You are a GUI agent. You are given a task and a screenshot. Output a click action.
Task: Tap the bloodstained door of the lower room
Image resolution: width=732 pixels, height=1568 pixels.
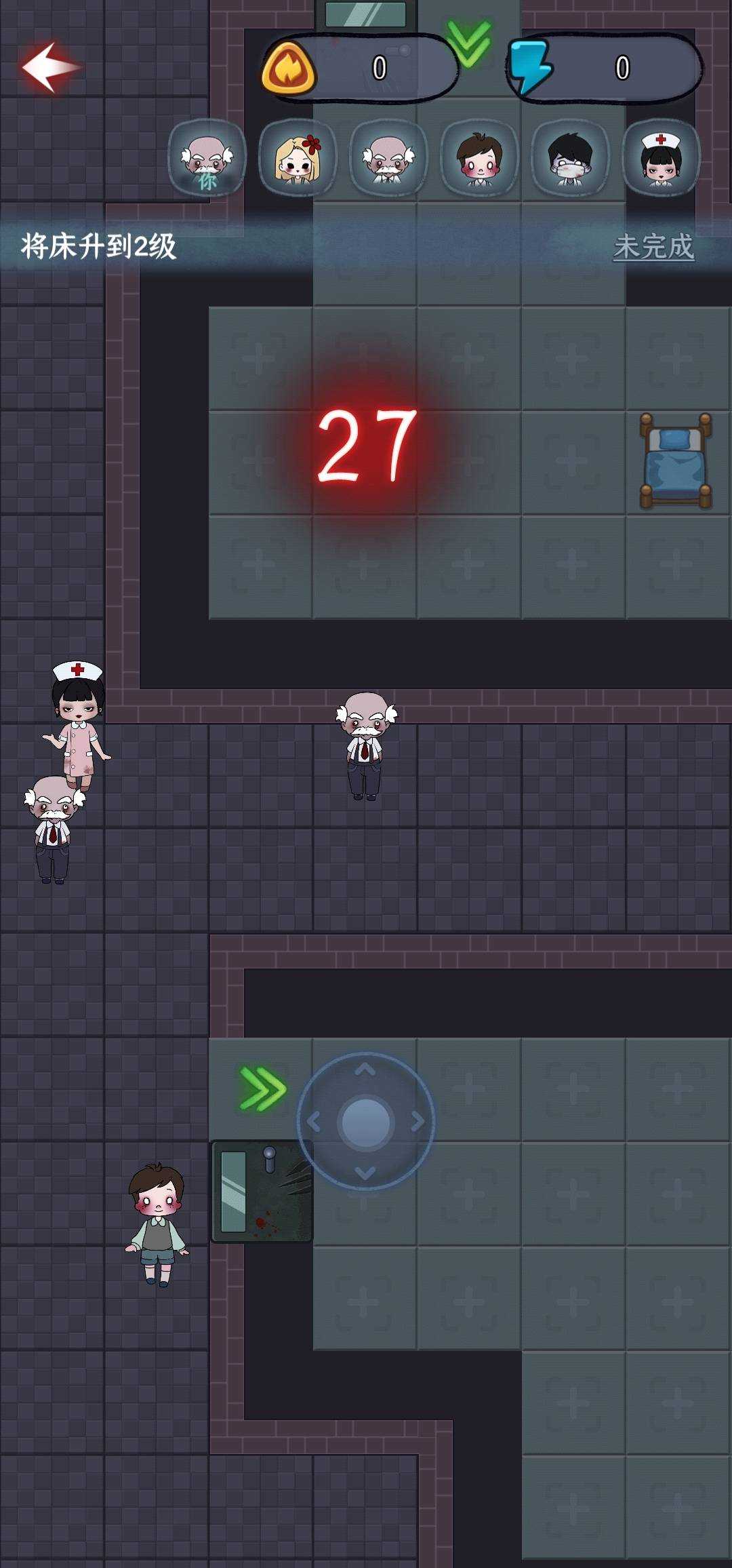[262, 1192]
